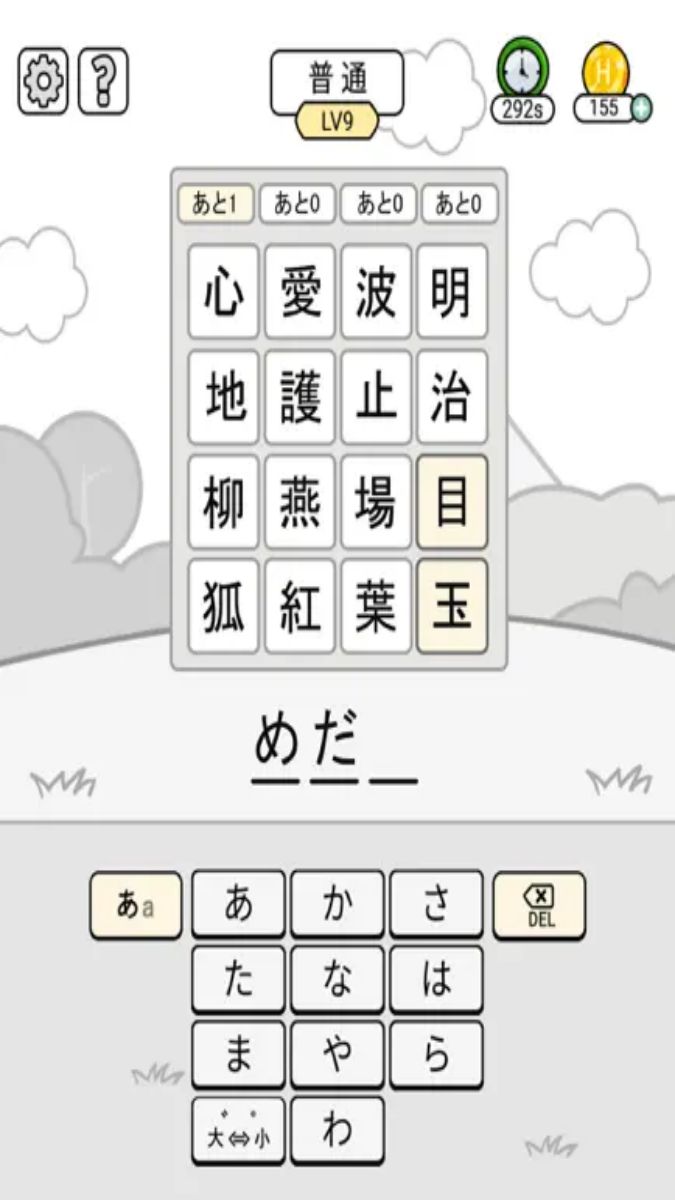The width and height of the screenshot is (675, 1200).
Task: Select the kanji tile 燕
Action: (300, 502)
